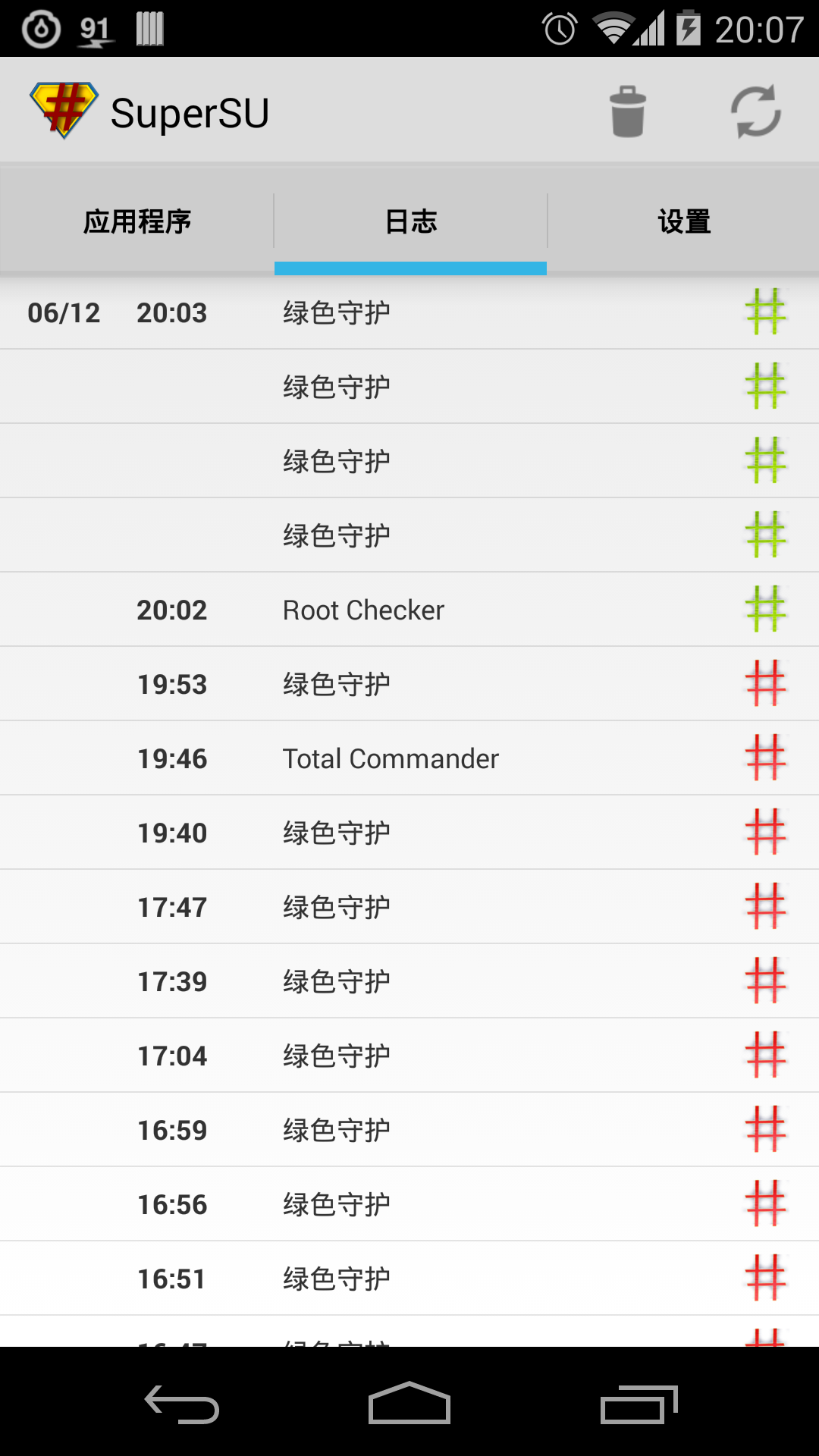This screenshot has width=819, height=1456.
Task: View the 16:51 绿色守护 log entry
Action: 409,1279
